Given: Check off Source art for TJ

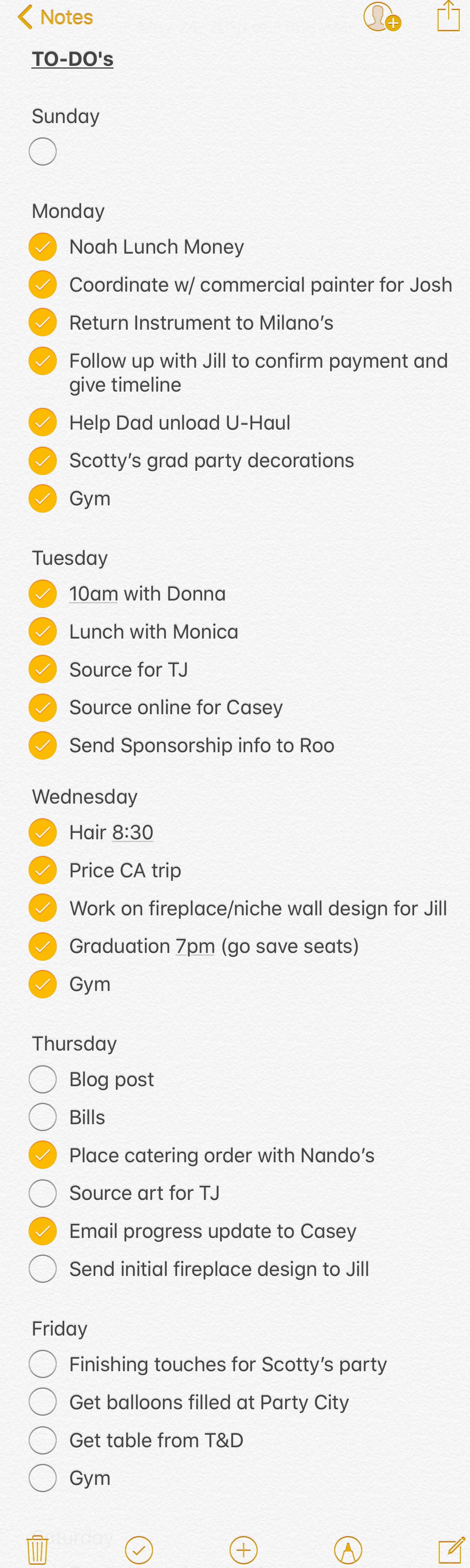Looking at the screenshot, I should tap(43, 1193).
